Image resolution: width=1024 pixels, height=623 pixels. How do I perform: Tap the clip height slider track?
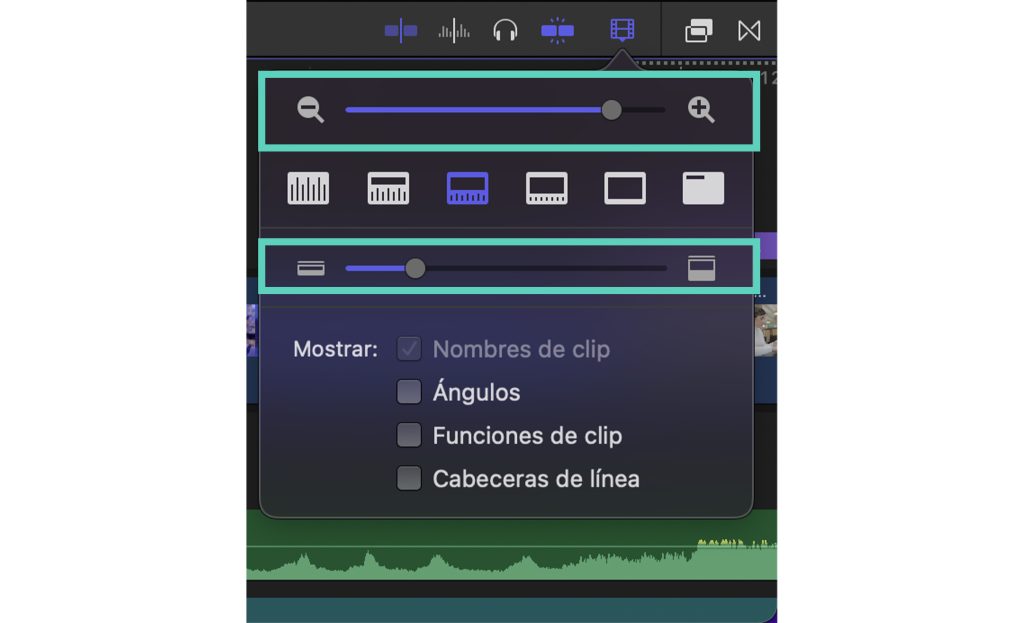540,268
